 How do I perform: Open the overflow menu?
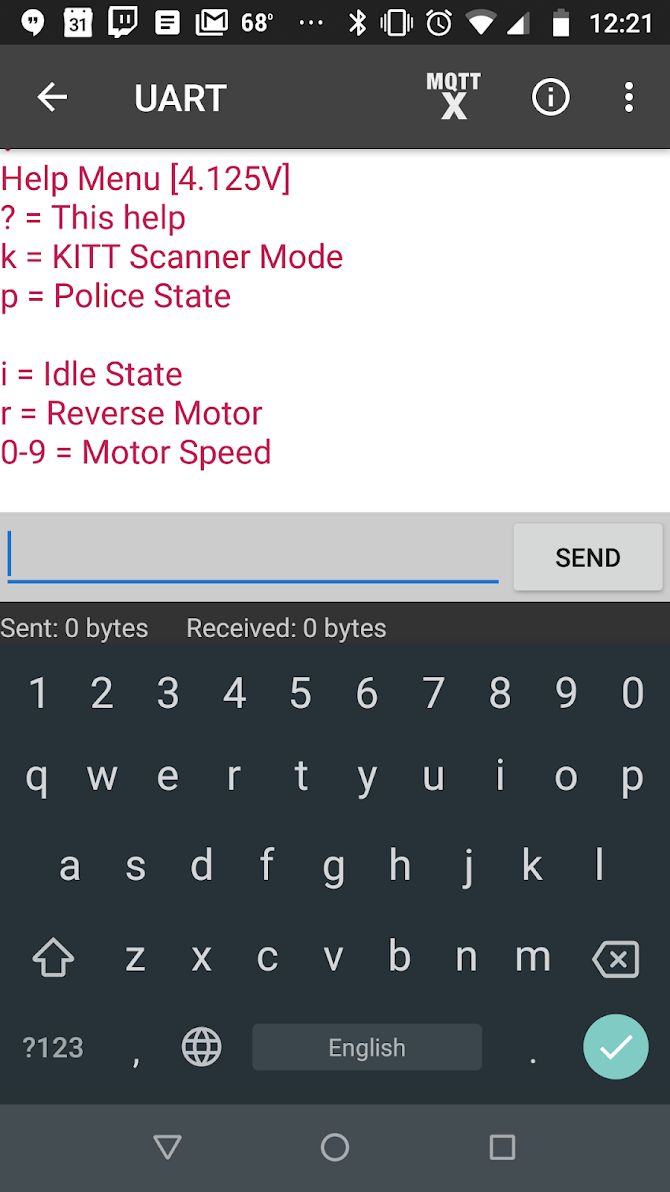[x=628, y=97]
